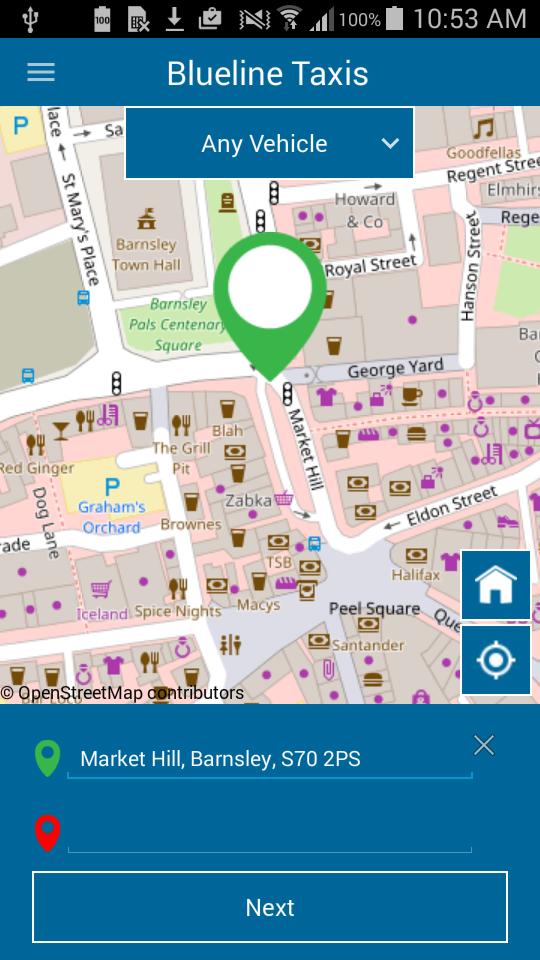Open the hamburger navigation menu
This screenshot has width=540, height=960.
point(41,72)
